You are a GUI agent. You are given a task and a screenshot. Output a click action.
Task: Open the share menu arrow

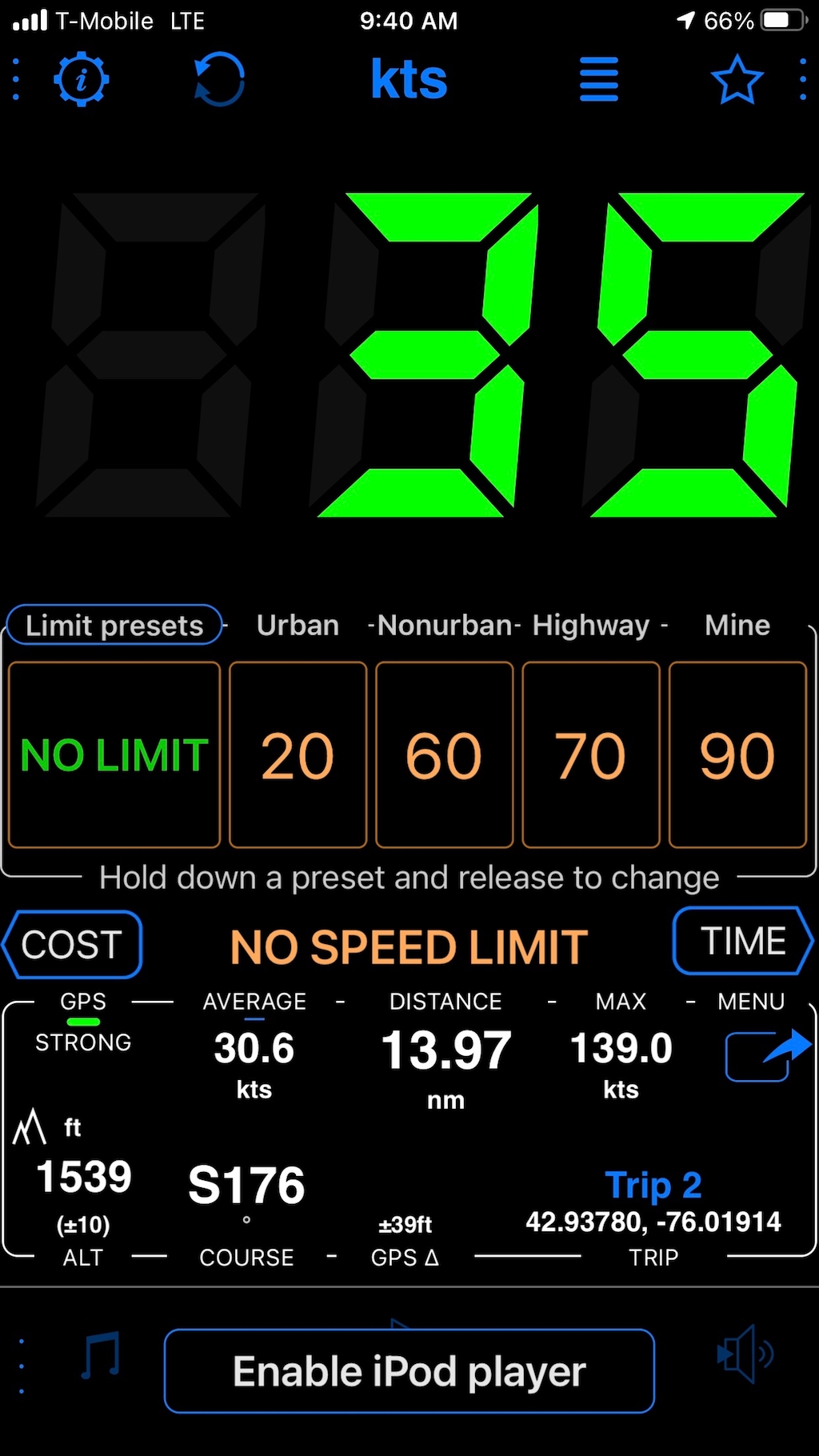tap(765, 1055)
